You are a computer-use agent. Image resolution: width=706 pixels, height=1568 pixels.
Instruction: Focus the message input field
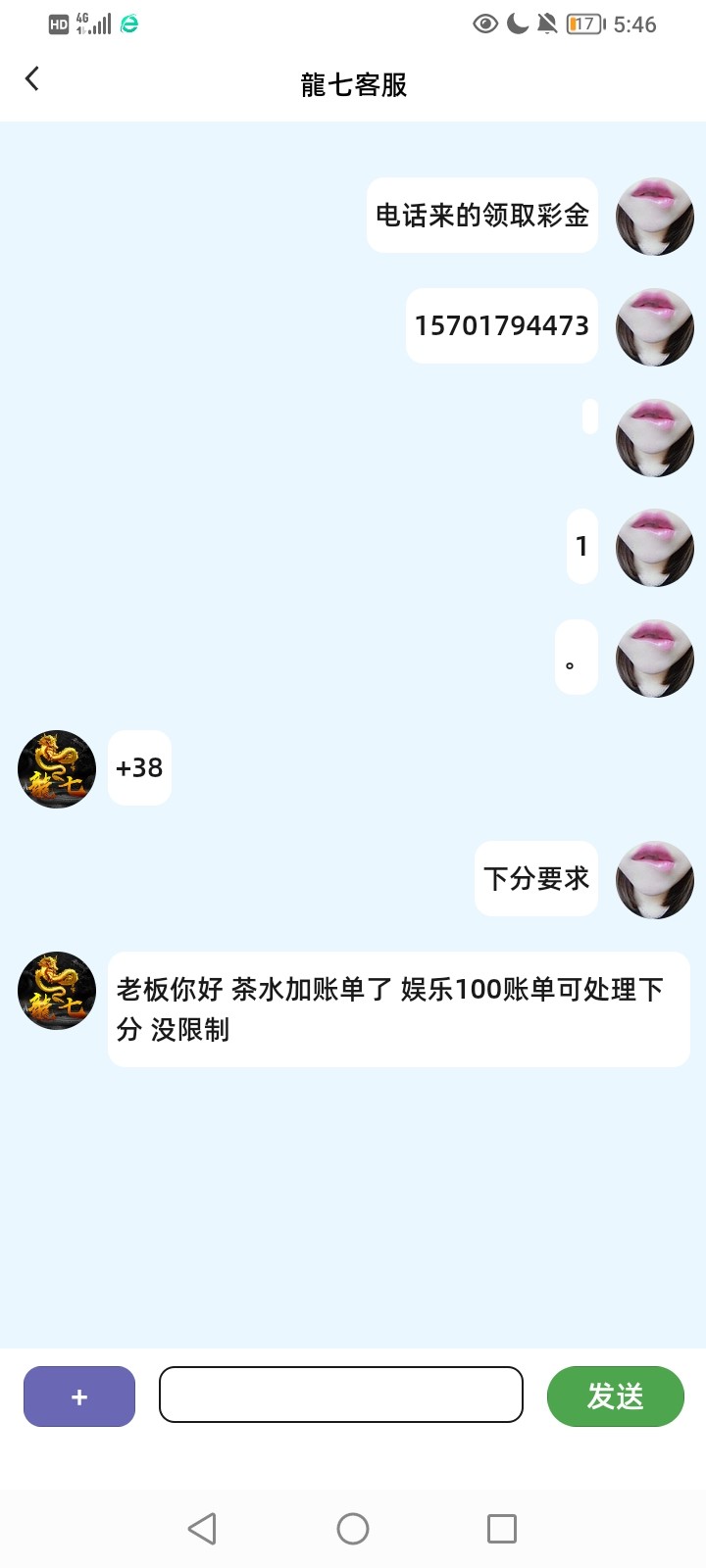click(340, 1395)
